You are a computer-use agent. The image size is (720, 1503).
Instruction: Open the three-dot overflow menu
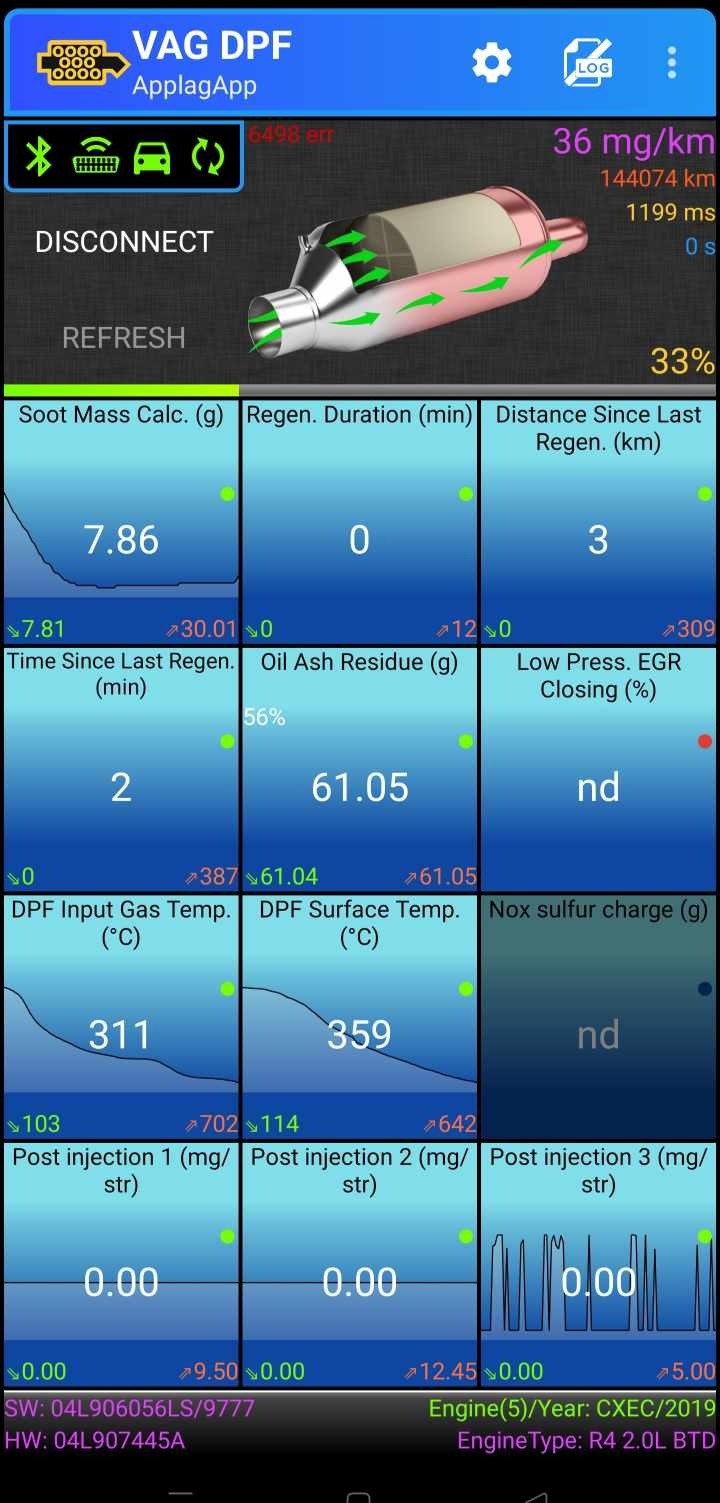pyautogui.click(x=671, y=63)
